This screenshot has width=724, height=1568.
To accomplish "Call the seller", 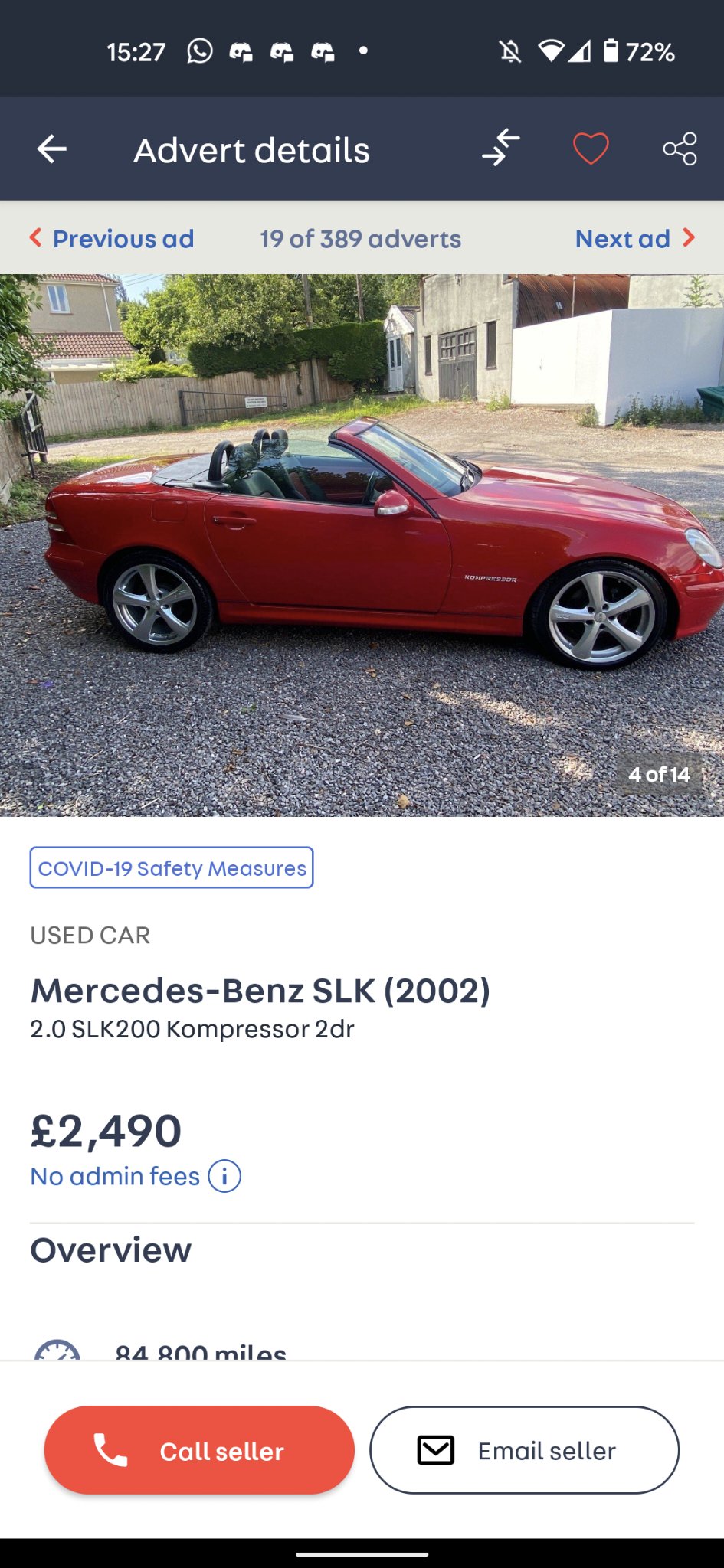I will [199, 1450].
